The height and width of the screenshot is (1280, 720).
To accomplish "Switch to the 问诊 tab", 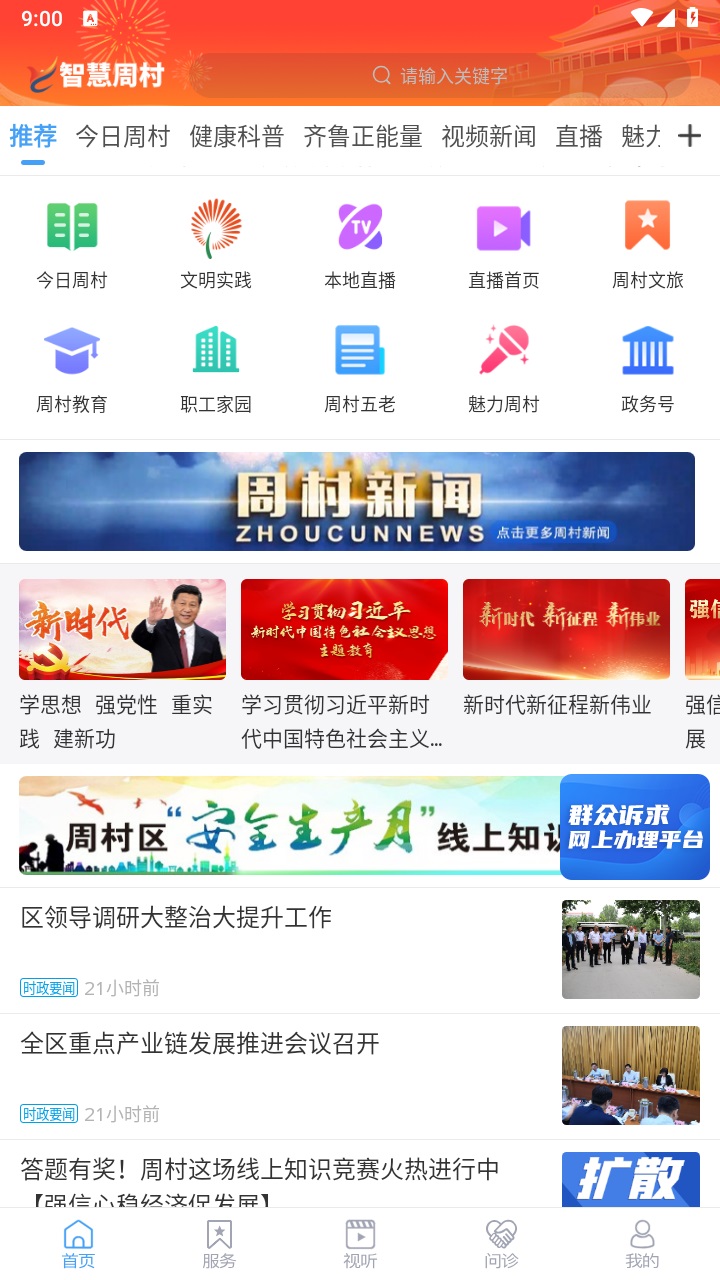I will (x=500, y=1243).
